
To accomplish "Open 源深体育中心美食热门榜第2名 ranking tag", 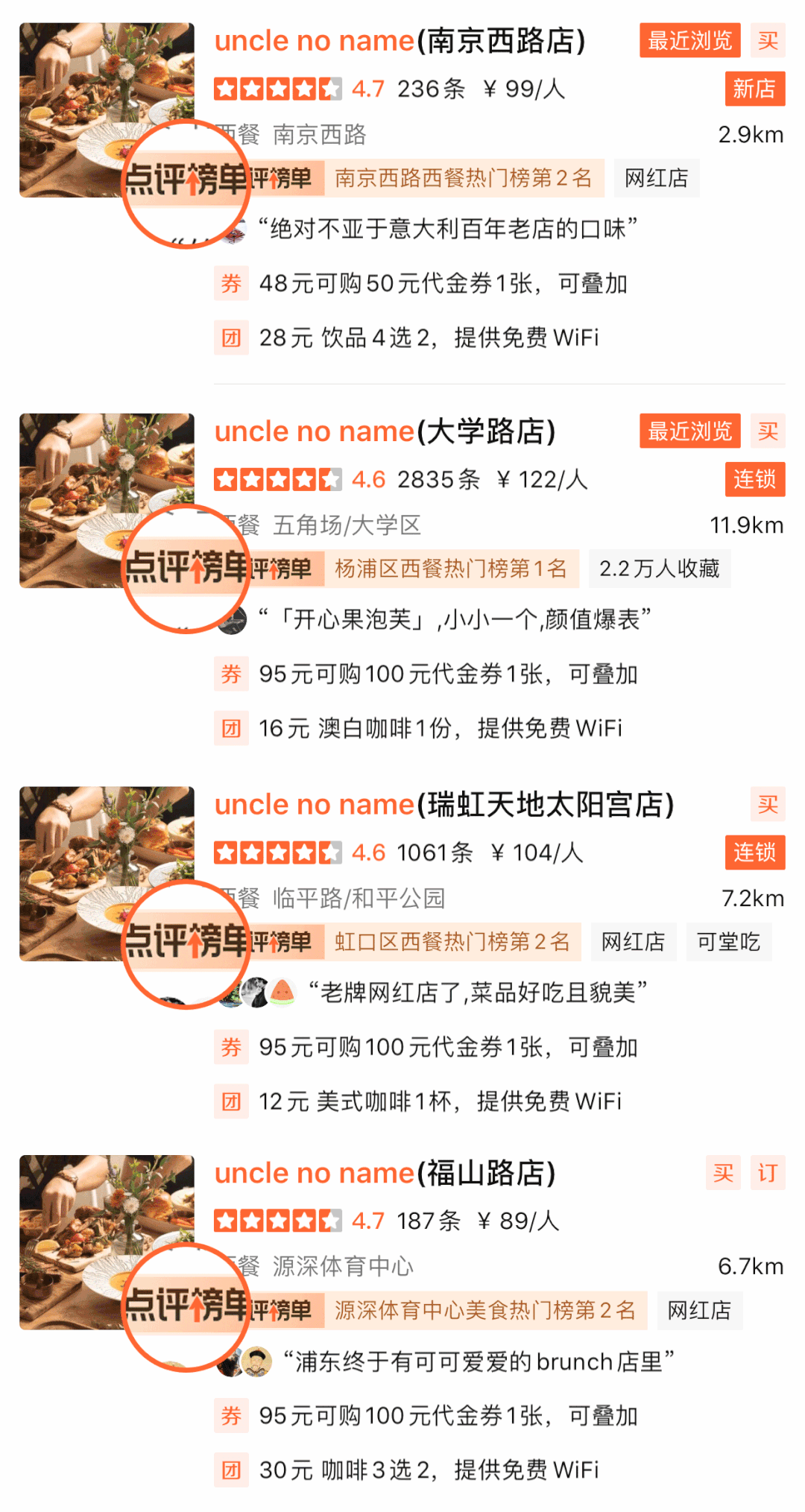I will tap(484, 1310).
